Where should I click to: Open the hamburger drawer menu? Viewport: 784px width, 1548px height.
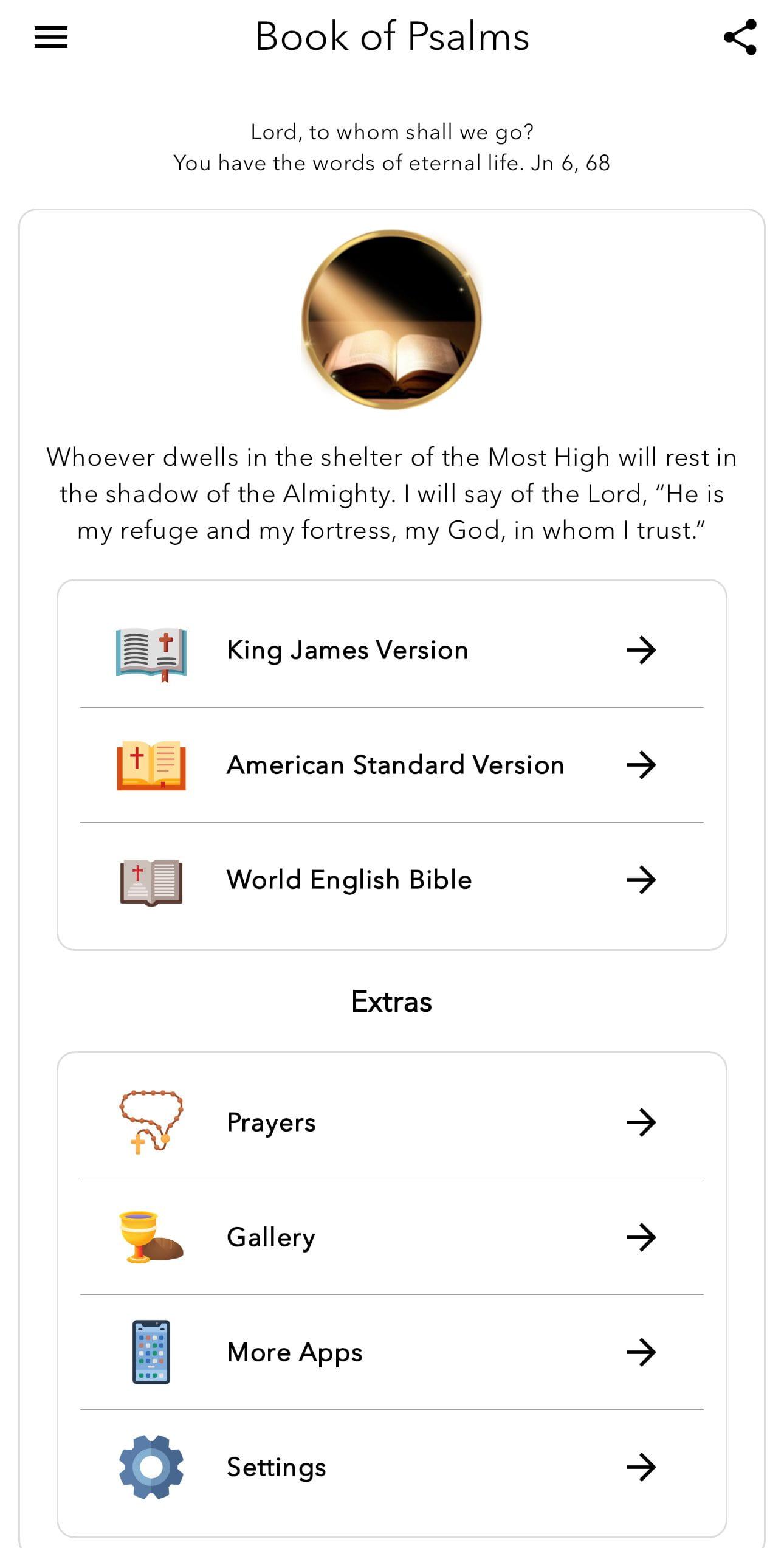tap(51, 37)
